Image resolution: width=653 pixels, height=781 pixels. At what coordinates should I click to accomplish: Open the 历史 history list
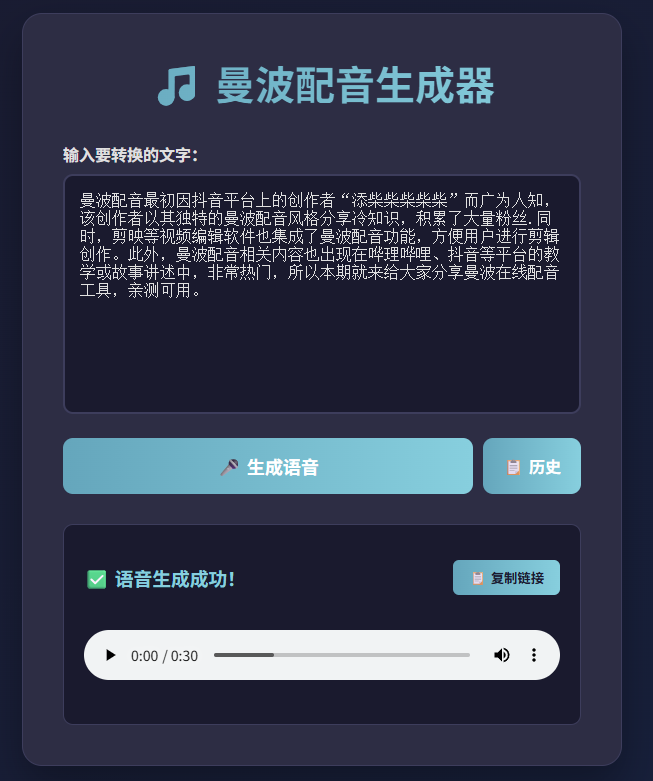pyautogui.click(x=532, y=466)
